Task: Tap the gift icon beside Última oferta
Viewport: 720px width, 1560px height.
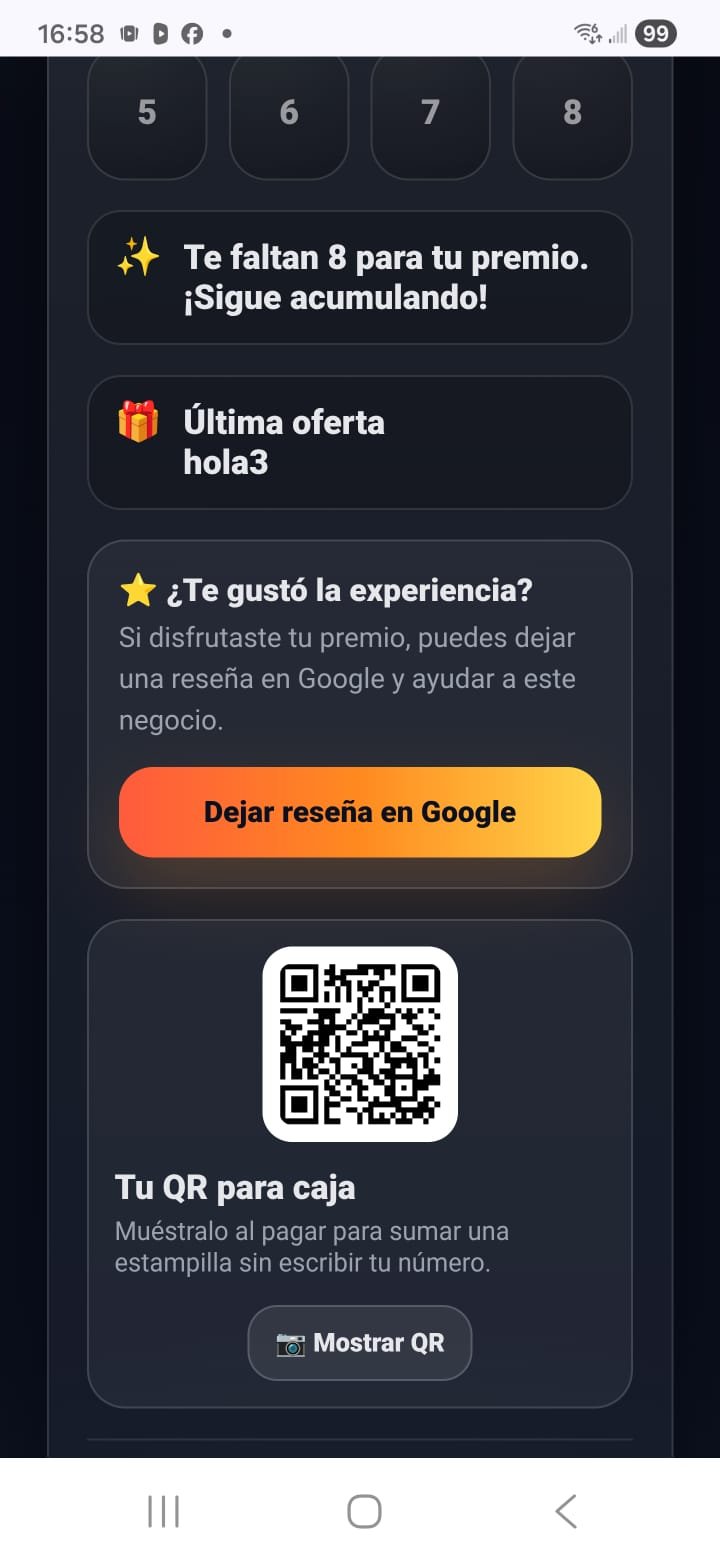Action: pyautogui.click(x=137, y=422)
